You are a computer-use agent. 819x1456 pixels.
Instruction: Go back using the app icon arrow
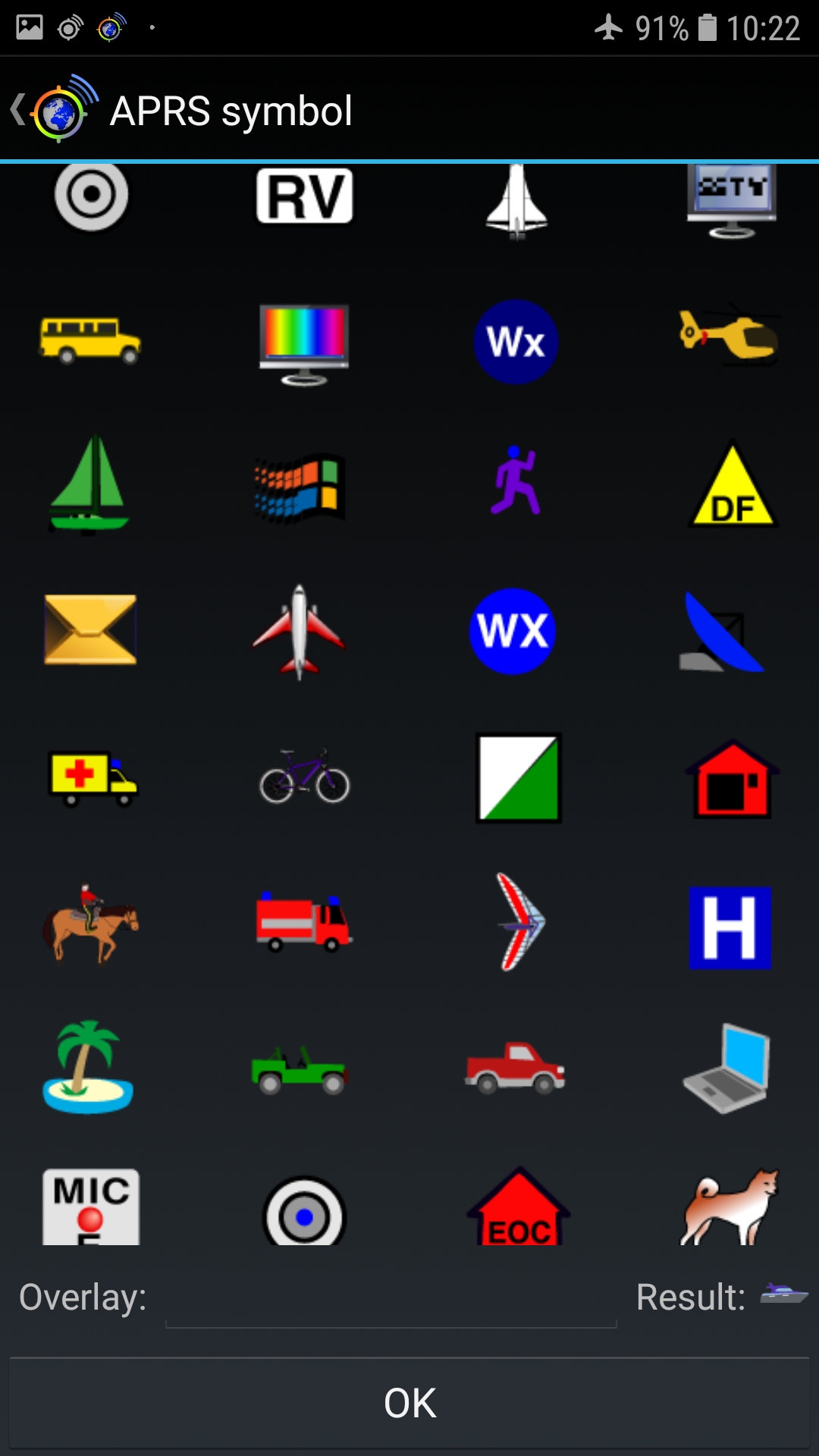point(53,111)
